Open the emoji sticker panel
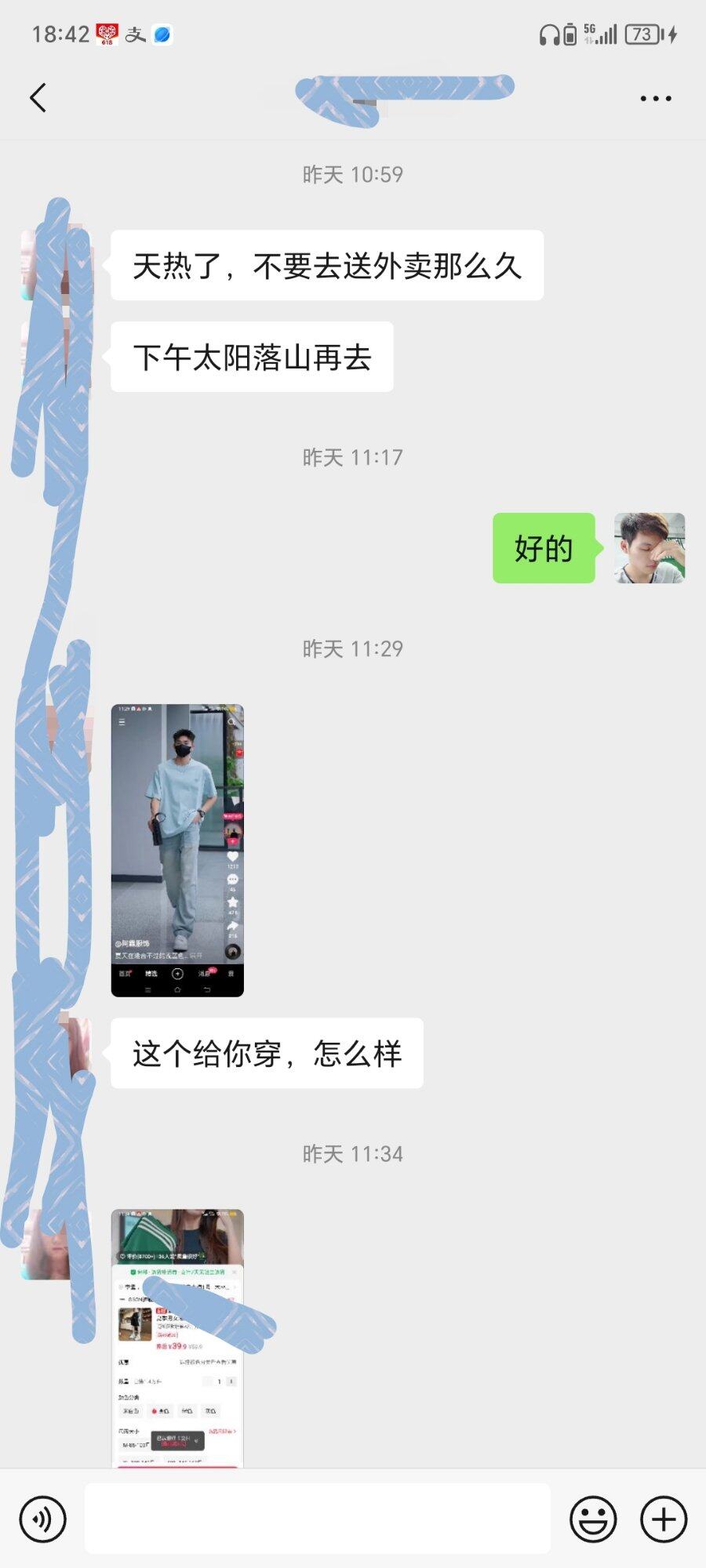The height and width of the screenshot is (1568, 706). [x=592, y=1519]
